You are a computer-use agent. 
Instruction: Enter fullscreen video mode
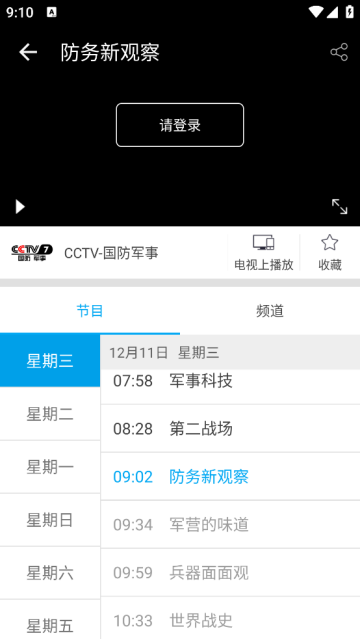coord(339,207)
